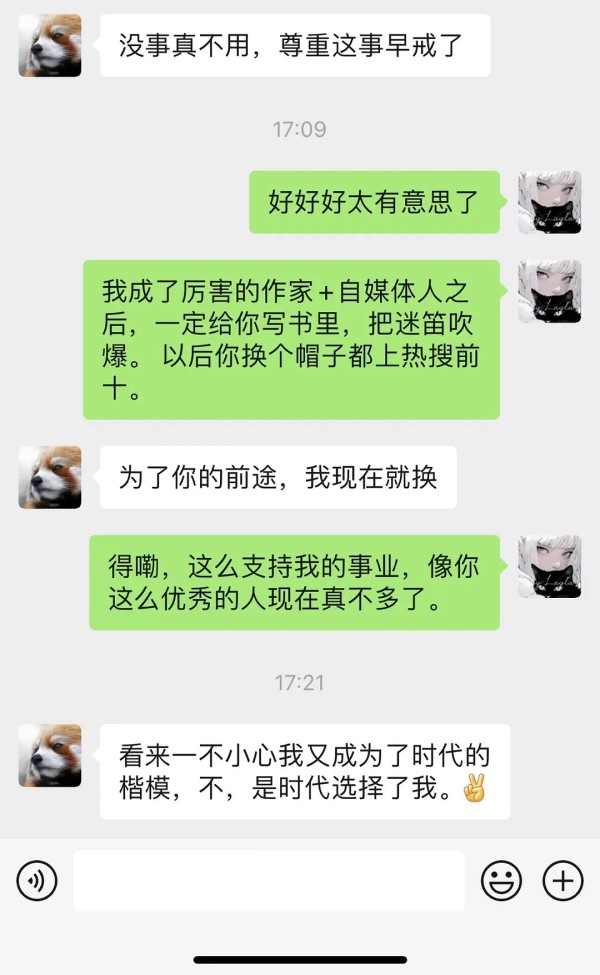Open anime avatar beside 好好好太有意思了 message
Image resolution: width=600 pixels, height=975 pixels.
coord(549,202)
